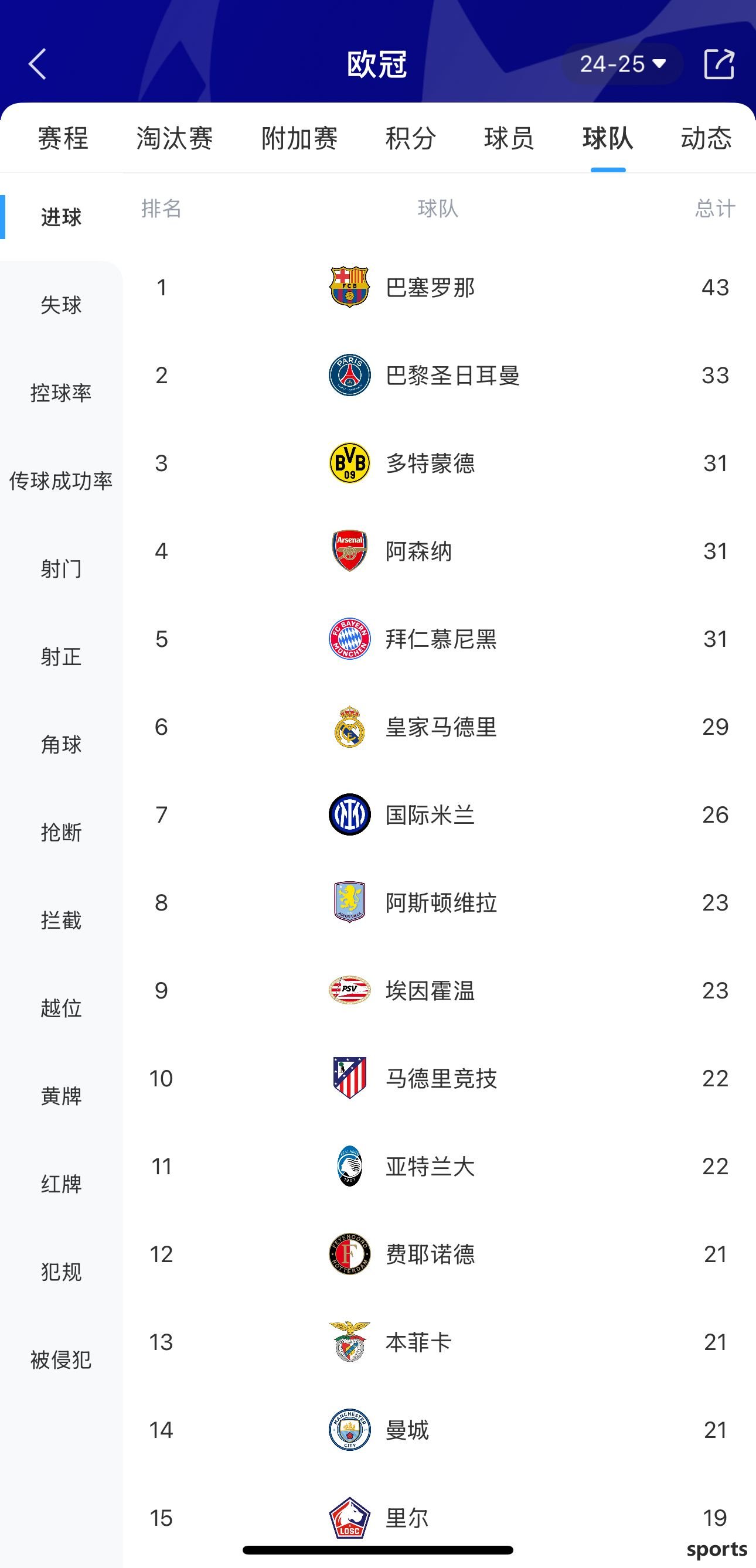Switch to the 动态 tab
This screenshot has height=1568, width=756.
click(706, 138)
